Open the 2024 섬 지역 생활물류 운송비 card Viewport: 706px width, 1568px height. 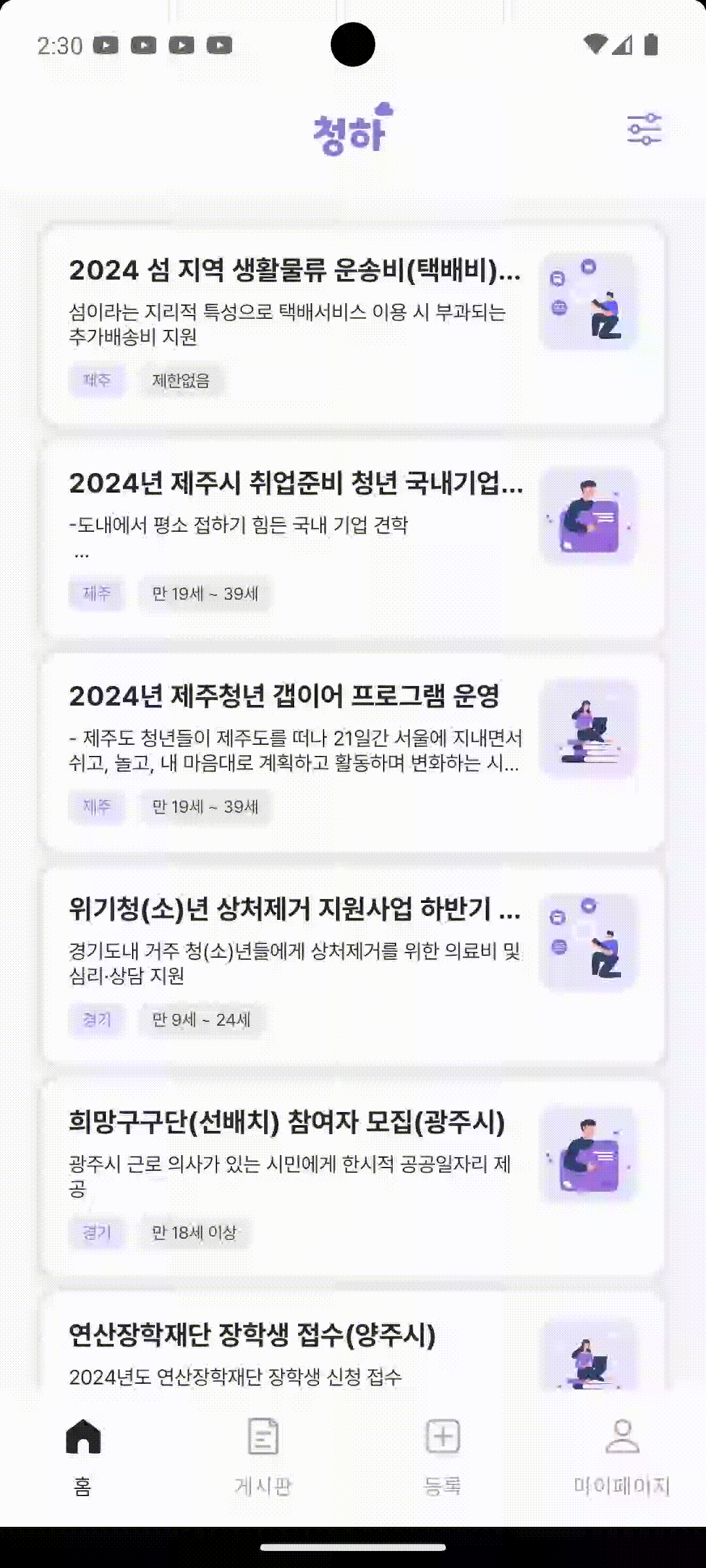pyautogui.click(x=353, y=325)
